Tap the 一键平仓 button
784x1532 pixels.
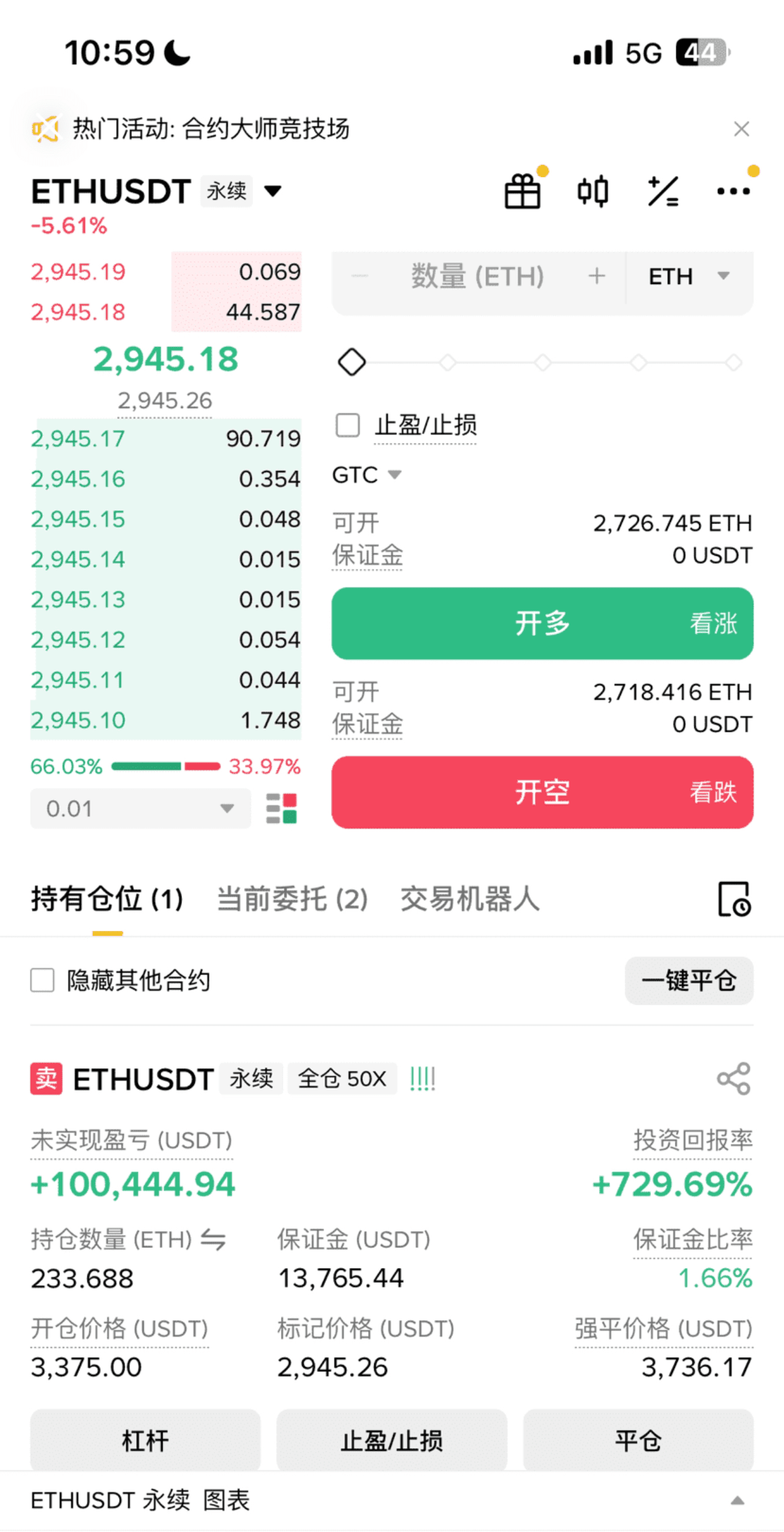coord(689,980)
